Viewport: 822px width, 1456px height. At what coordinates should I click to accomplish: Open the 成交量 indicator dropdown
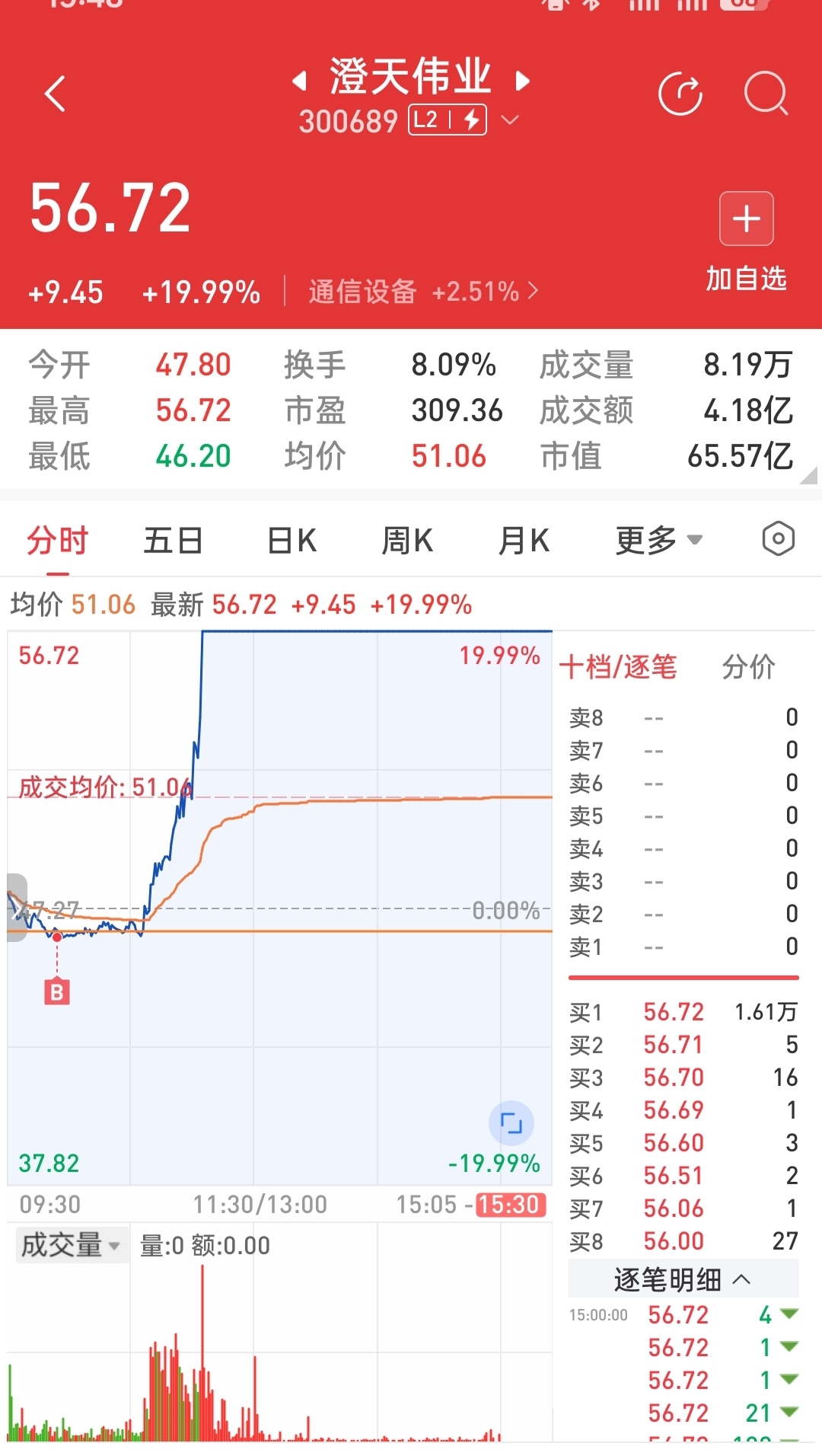point(70,1245)
